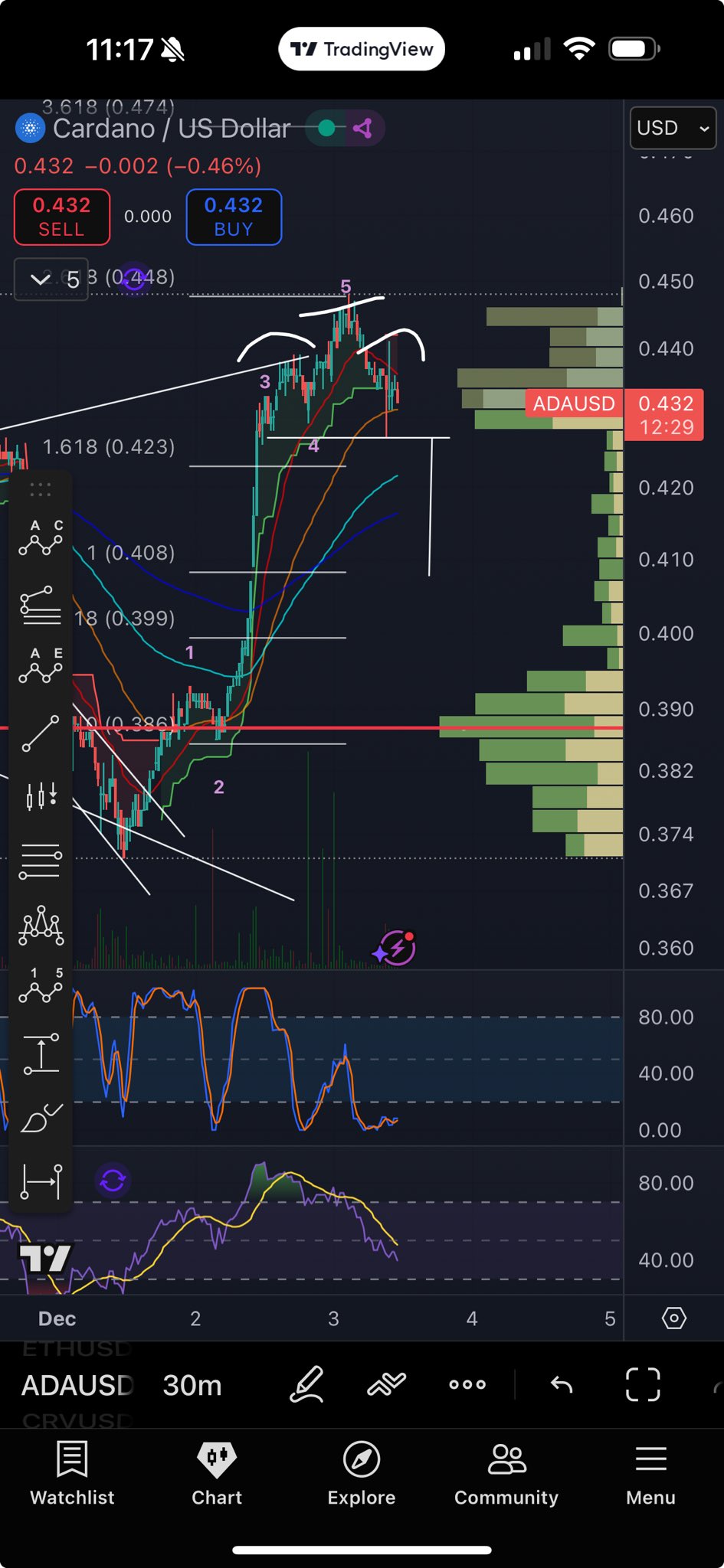Tap the blue 0.432 BUY button
724x1568 pixels.
(234, 217)
